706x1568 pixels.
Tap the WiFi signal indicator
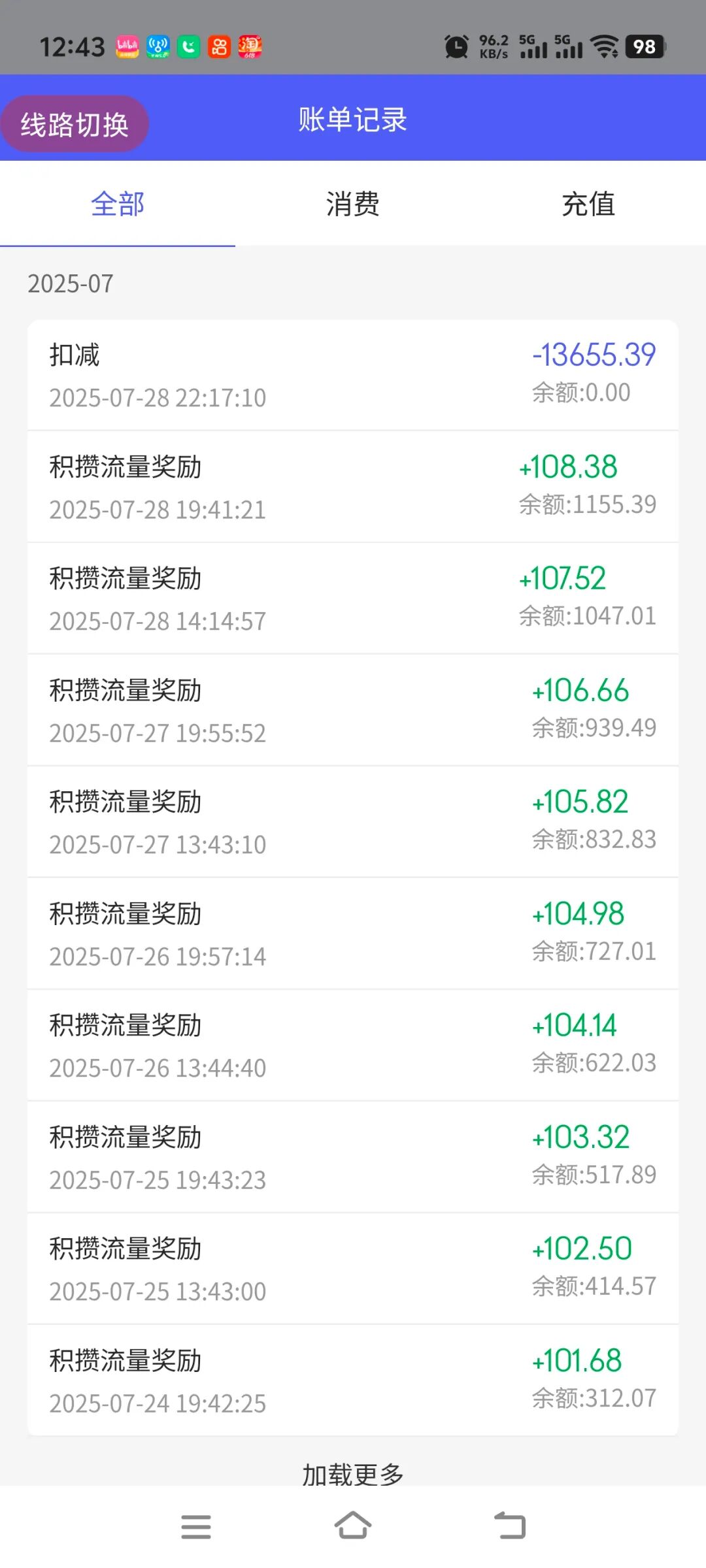click(x=605, y=46)
